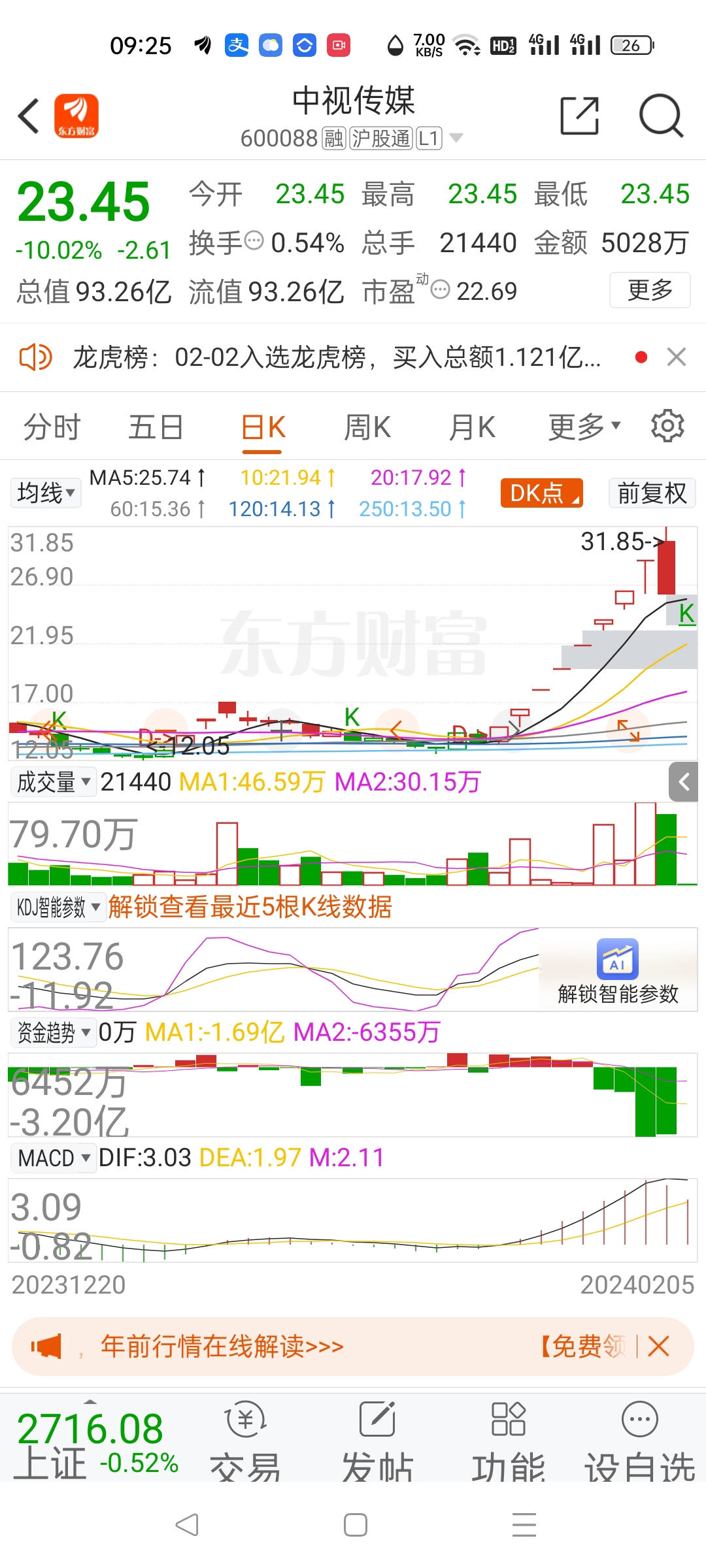Open the 交易 trading section
The image size is (706, 1568).
coord(245,1441)
